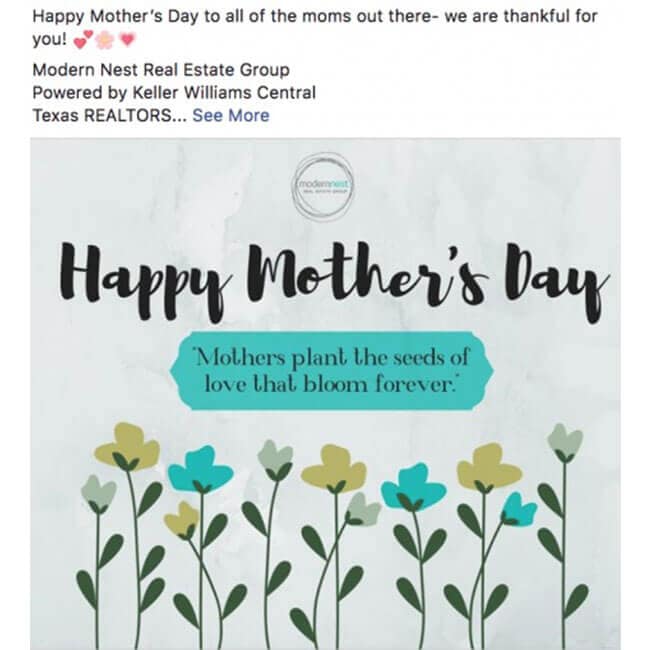Expand the post text with See More

[230, 115]
